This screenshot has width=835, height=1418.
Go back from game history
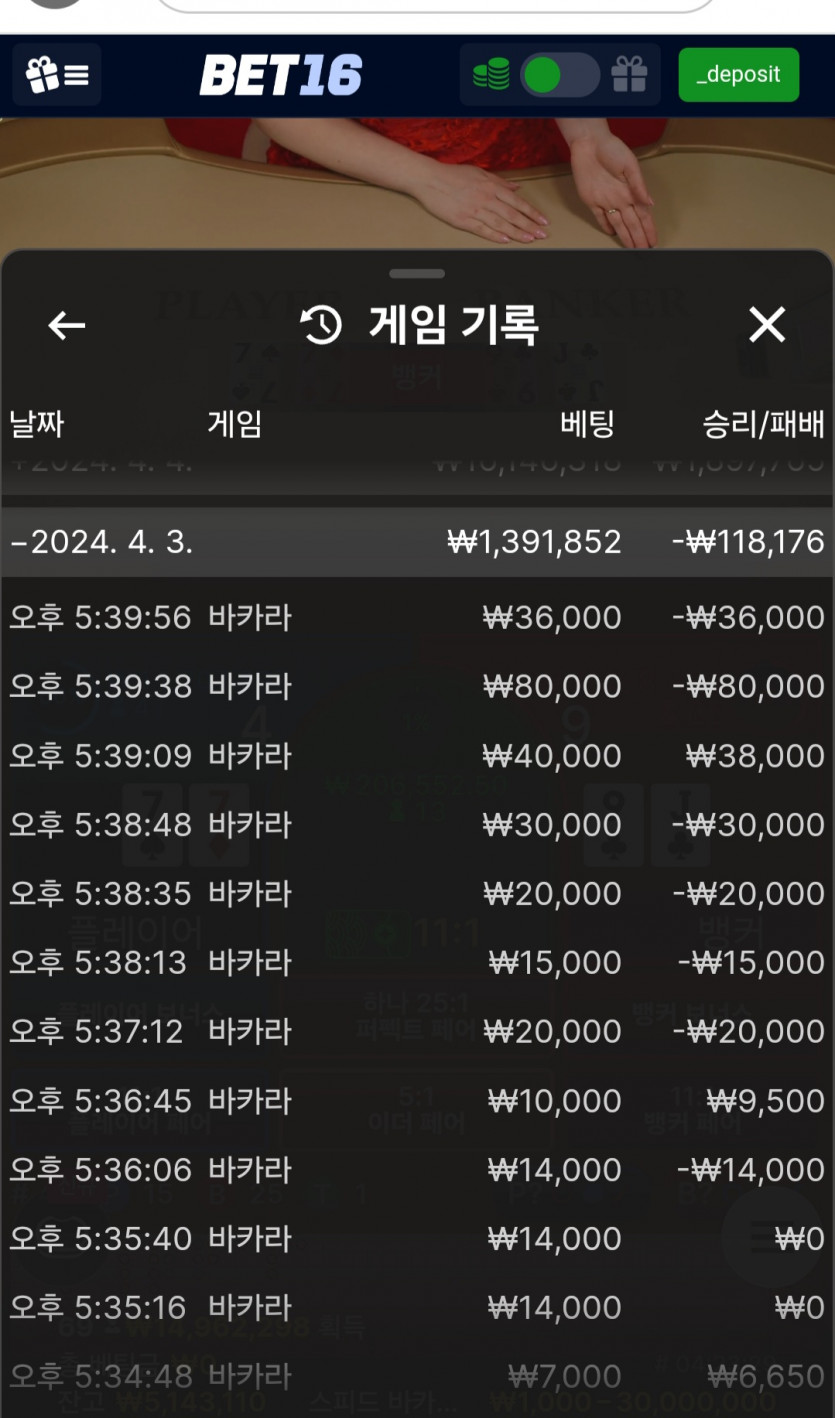[x=67, y=325]
